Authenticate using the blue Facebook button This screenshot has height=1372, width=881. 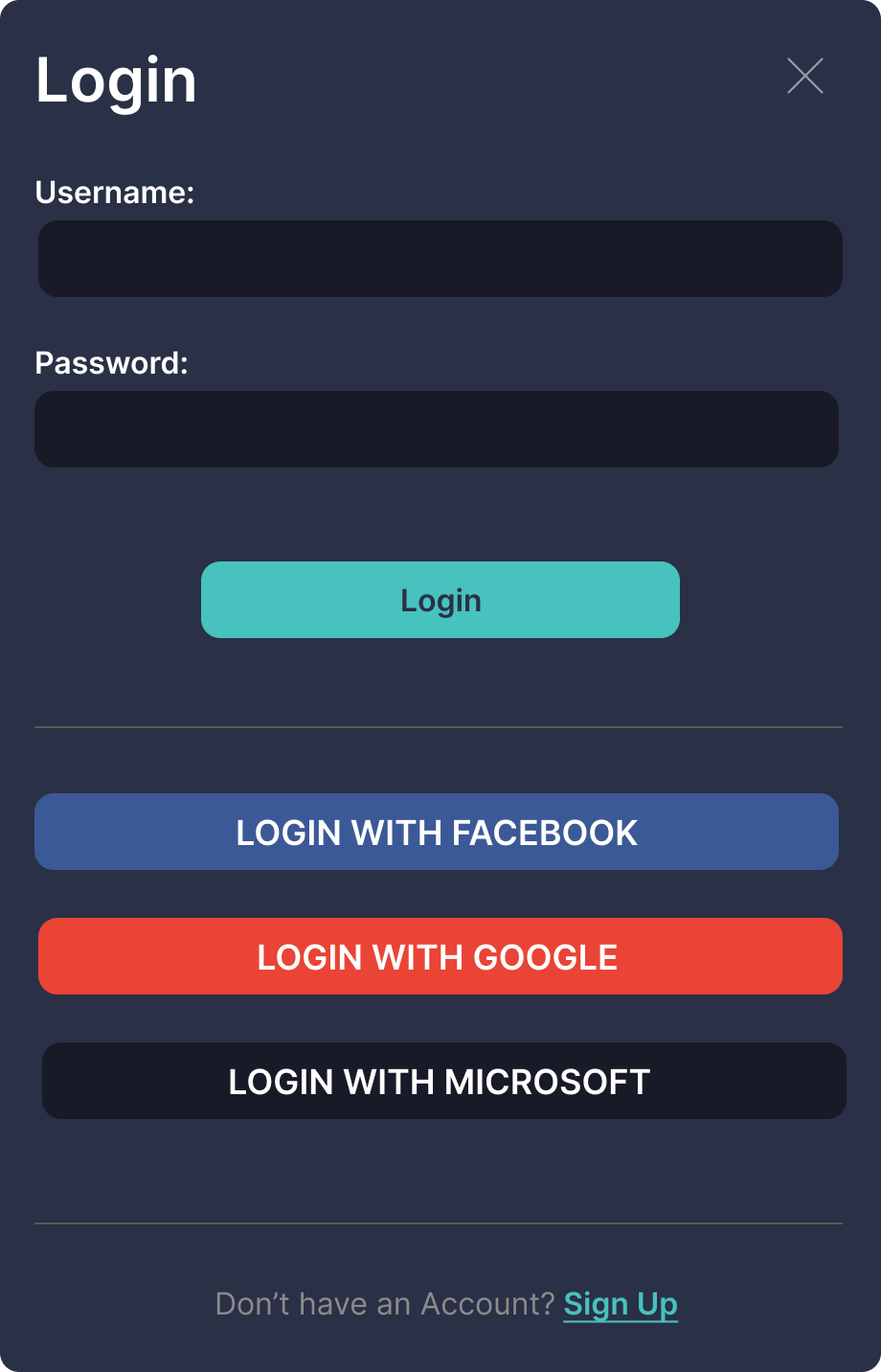coord(439,832)
